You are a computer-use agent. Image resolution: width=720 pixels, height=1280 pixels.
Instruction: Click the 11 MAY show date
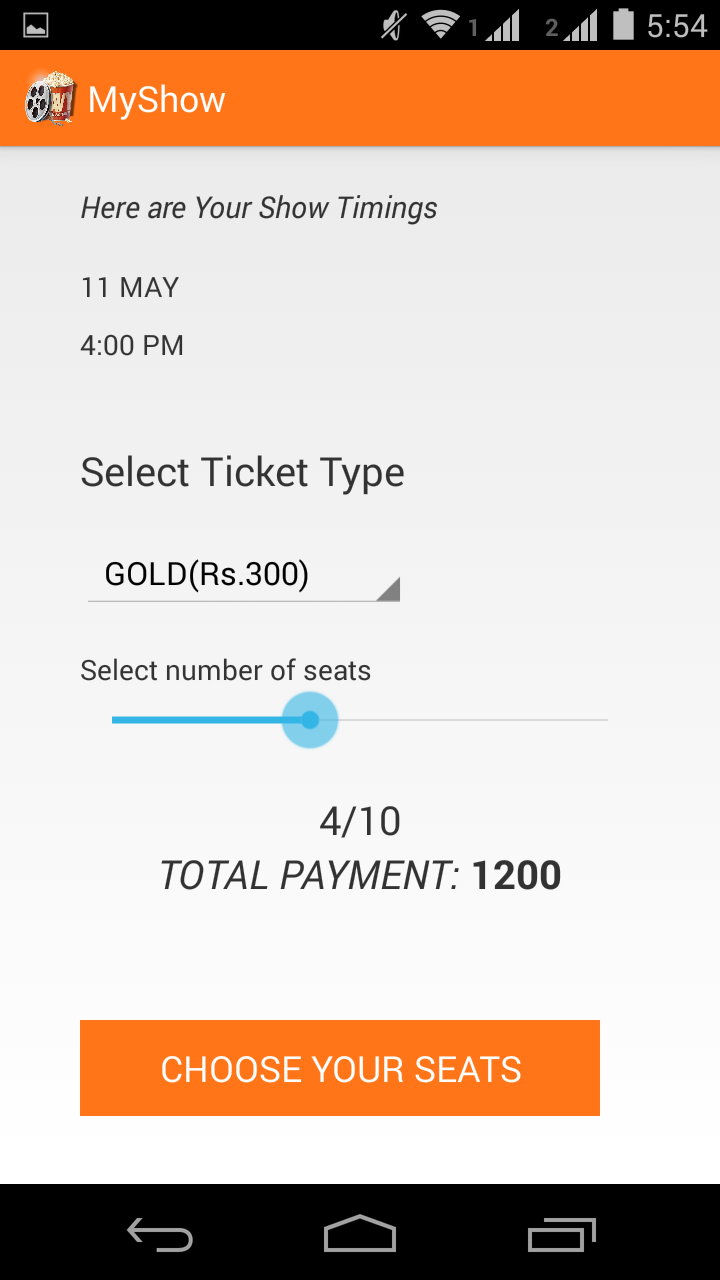click(129, 287)
